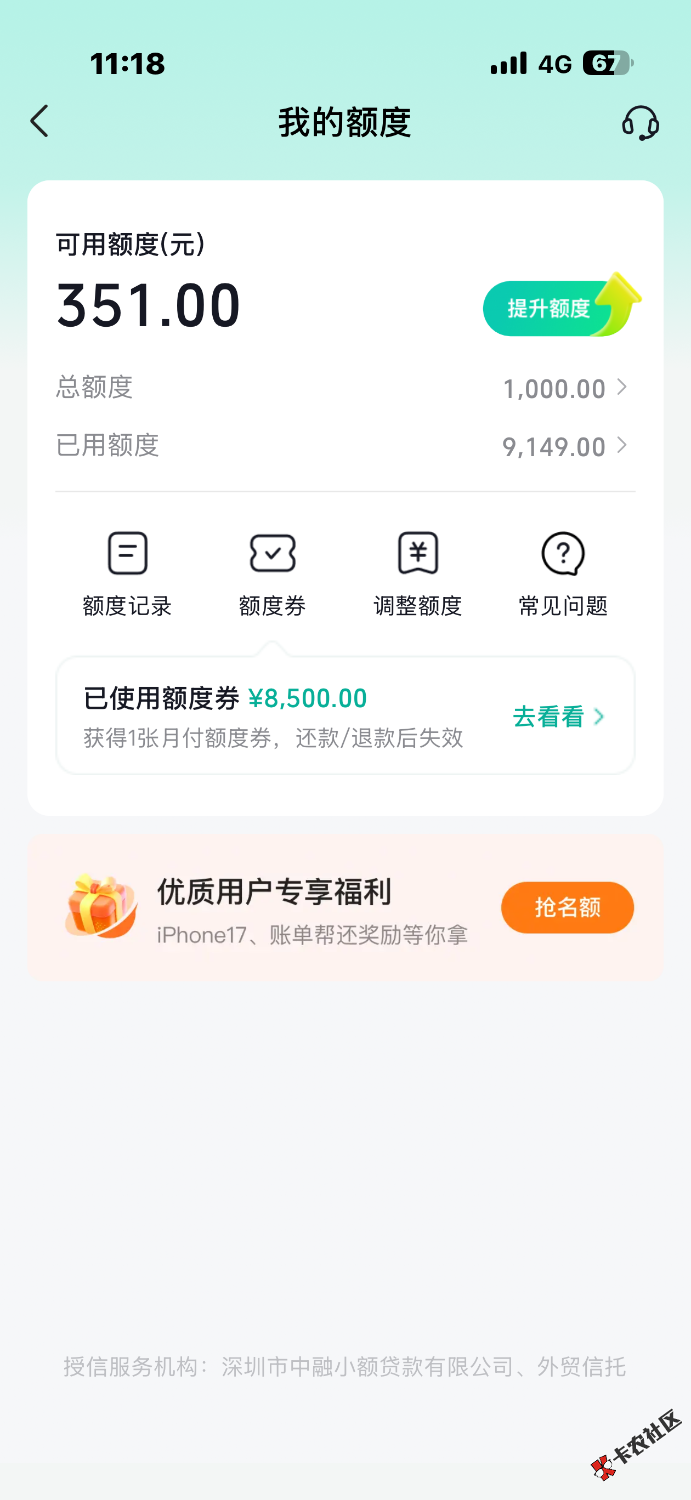The height and width of the screenshot is (1500, 691).
Task: Select 额度券
Action: coord(272,574)
